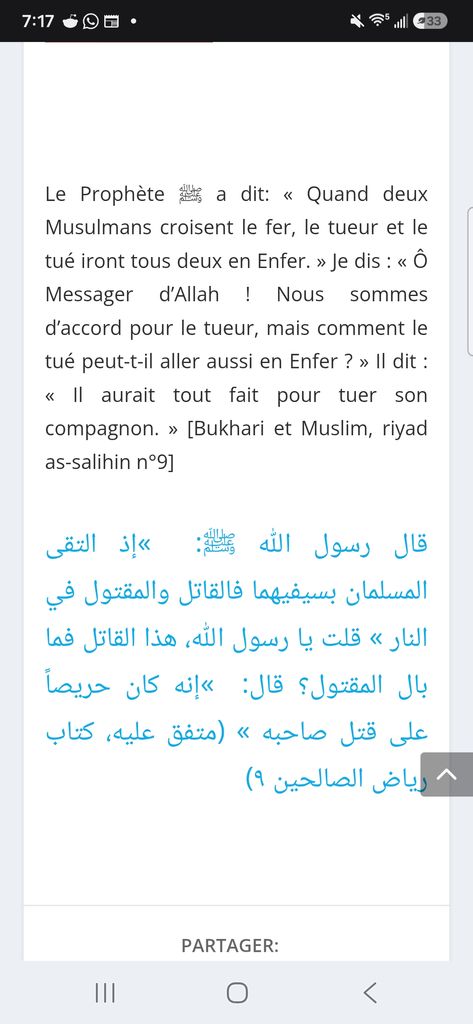The width and height of the screenshot is (473, 1024).
Task: Open recent apps from navigation bar
Action: pyautogui.click(x=105, y=993)
